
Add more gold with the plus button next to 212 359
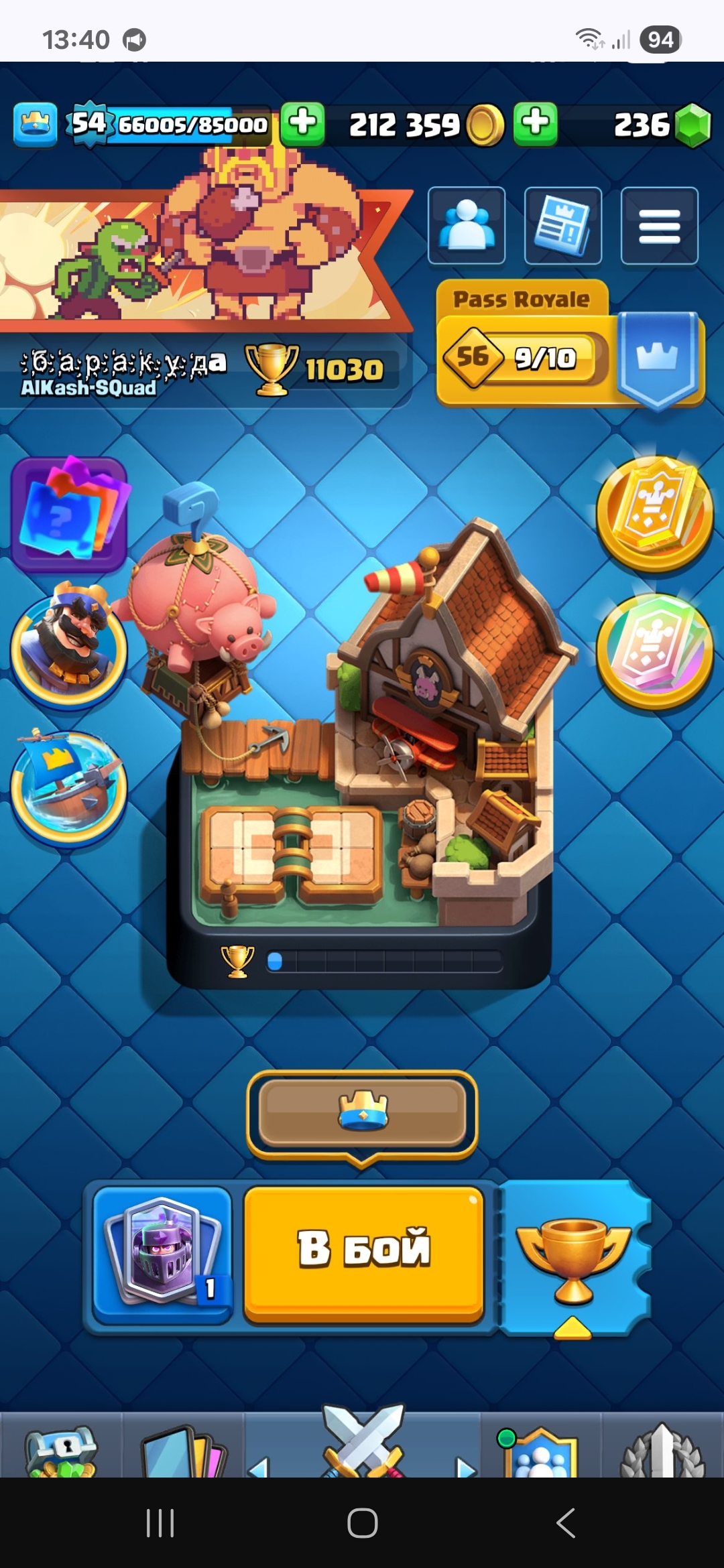click(x=535, y=124)
